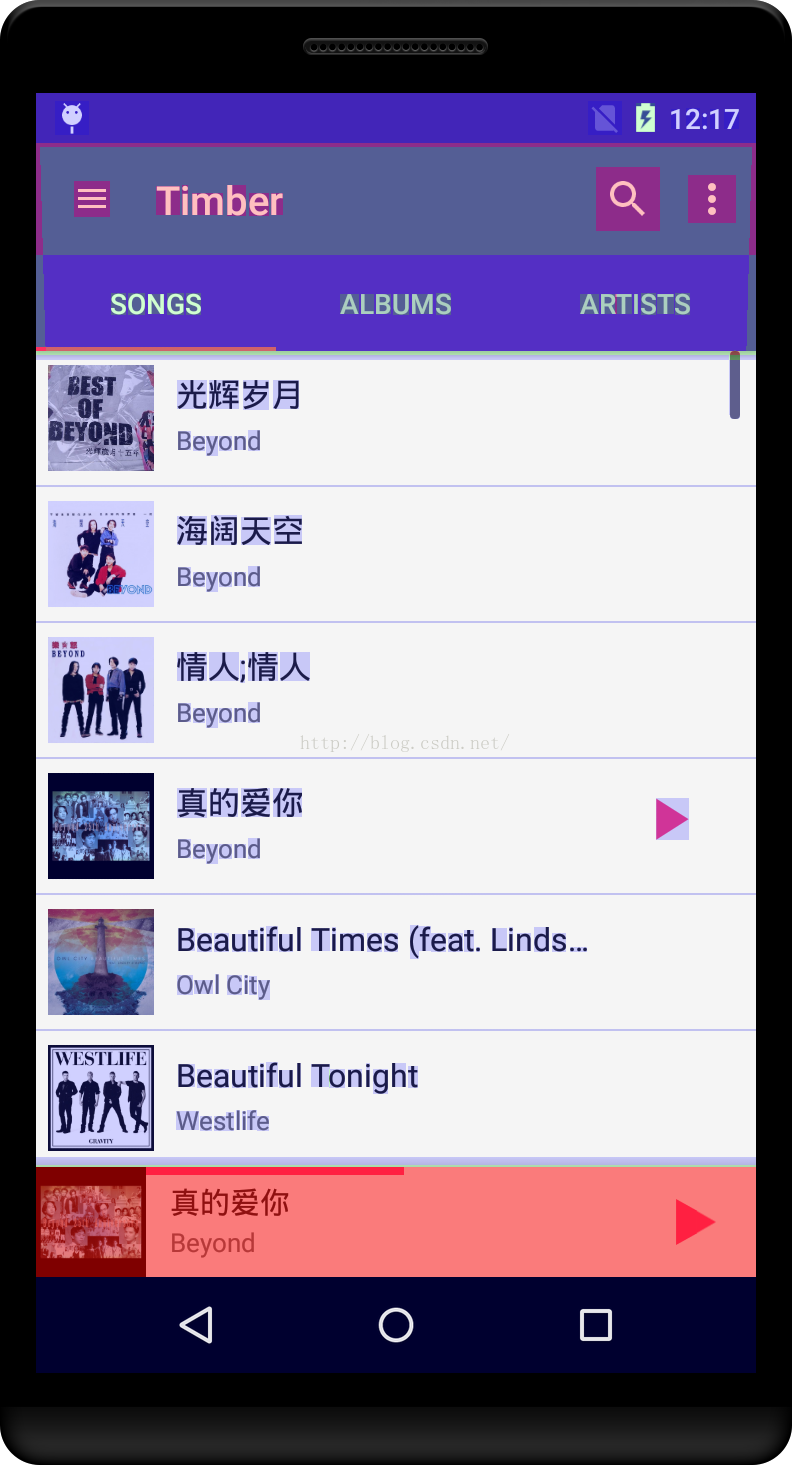Open the overflow menu
Screen dimensions: 792x1465
pyautogui.click(x=712, y=199)
